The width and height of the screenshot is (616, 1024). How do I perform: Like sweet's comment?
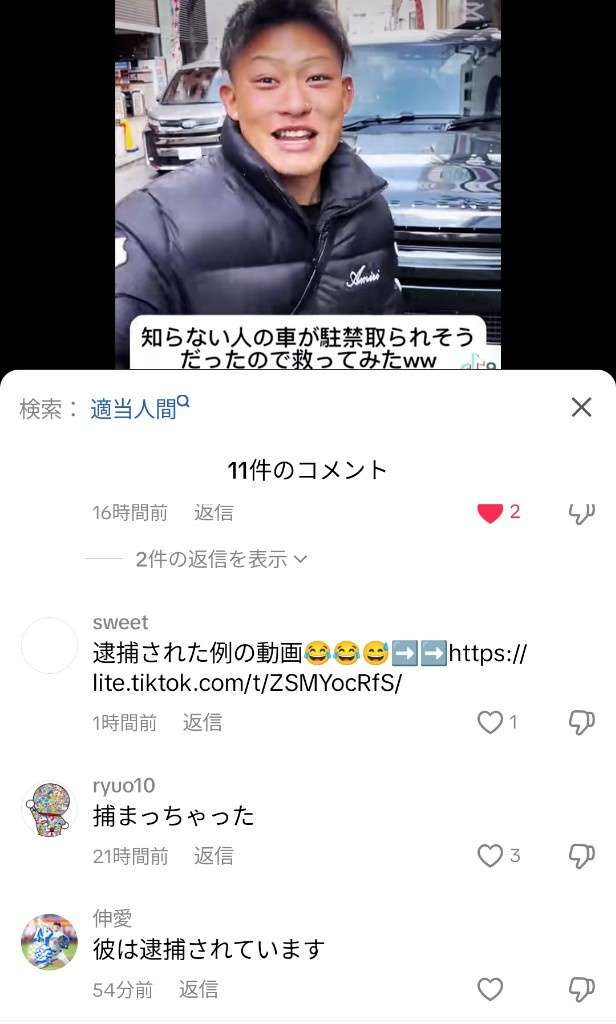click(490, 722)
